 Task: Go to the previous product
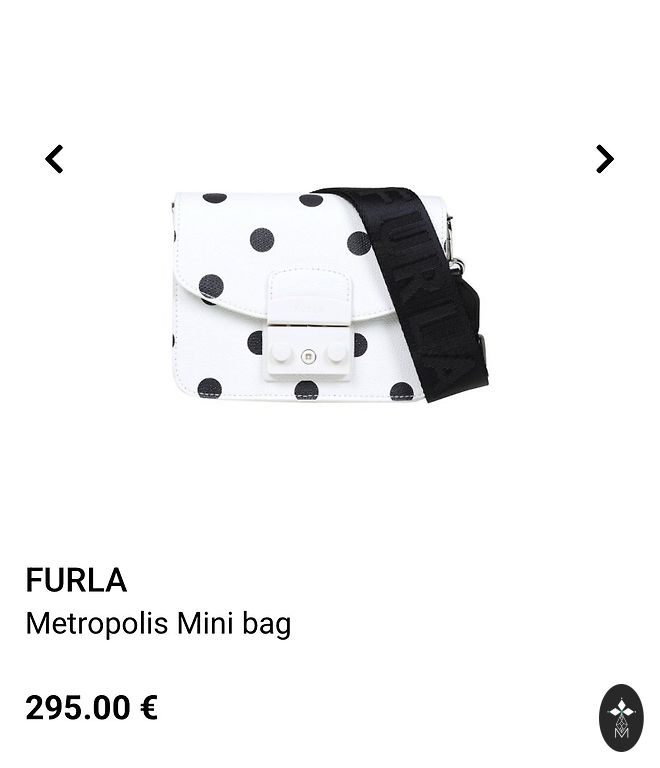54,159
